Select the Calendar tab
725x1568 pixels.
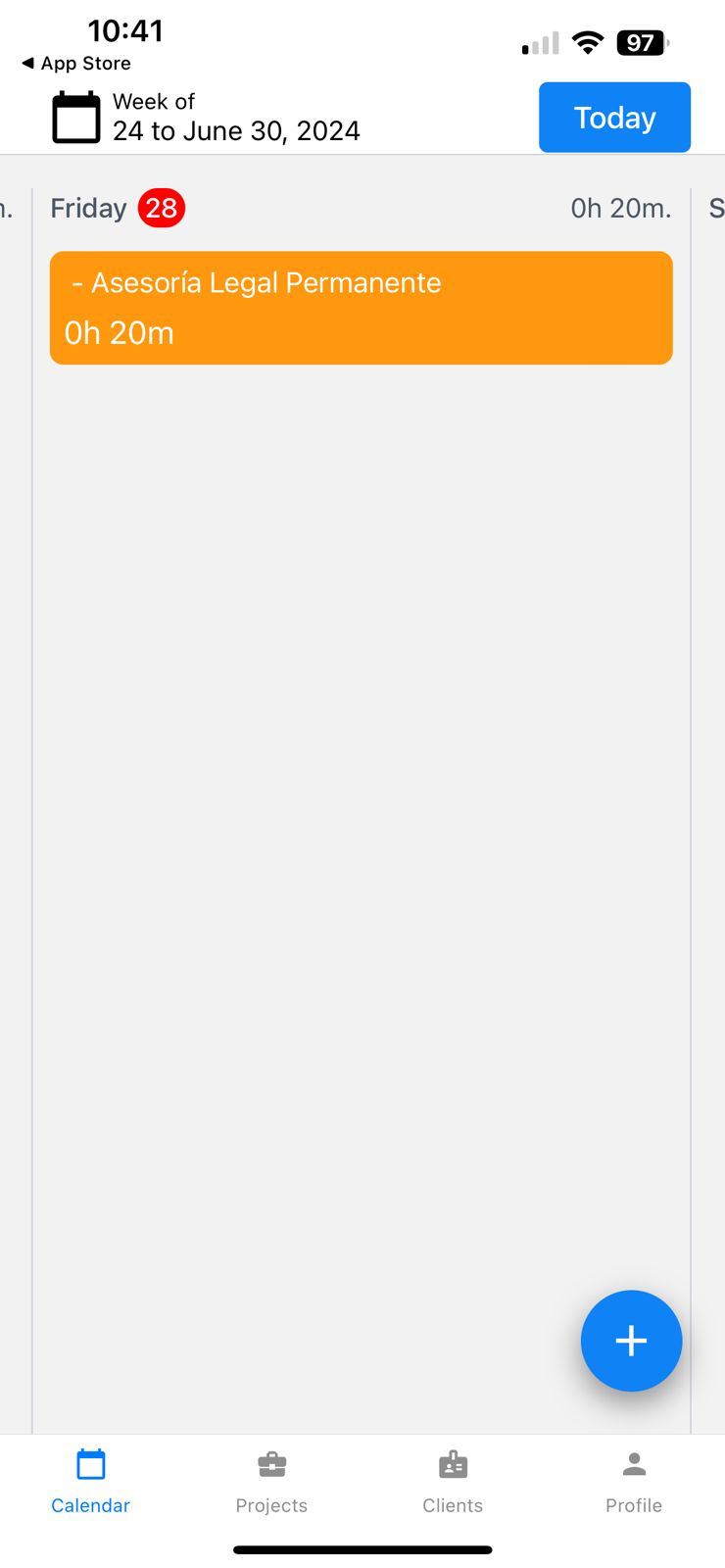click(90, 1482)
